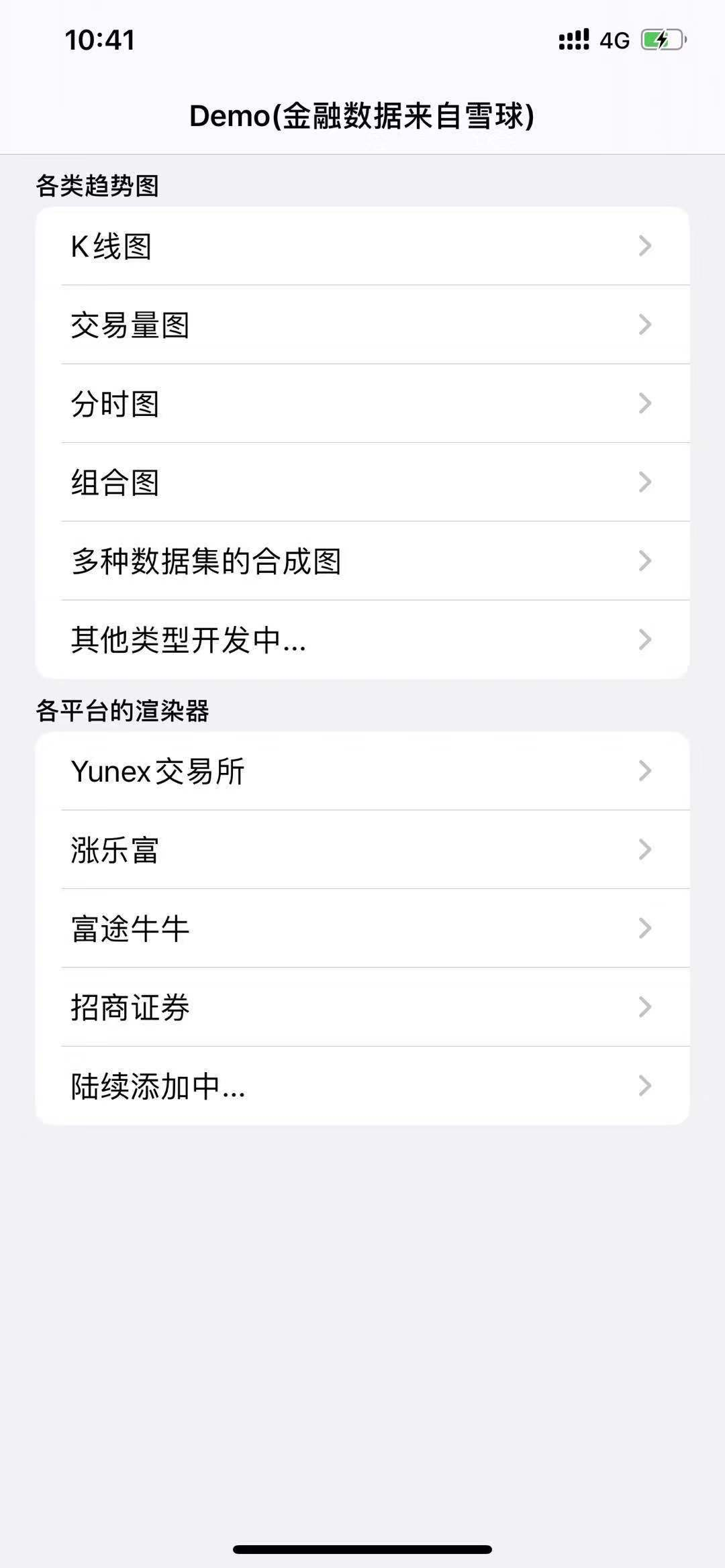Choose the 涨乐富 renderer
Image resolution: width=725 pixels, height=1568 pixels.
362,850
